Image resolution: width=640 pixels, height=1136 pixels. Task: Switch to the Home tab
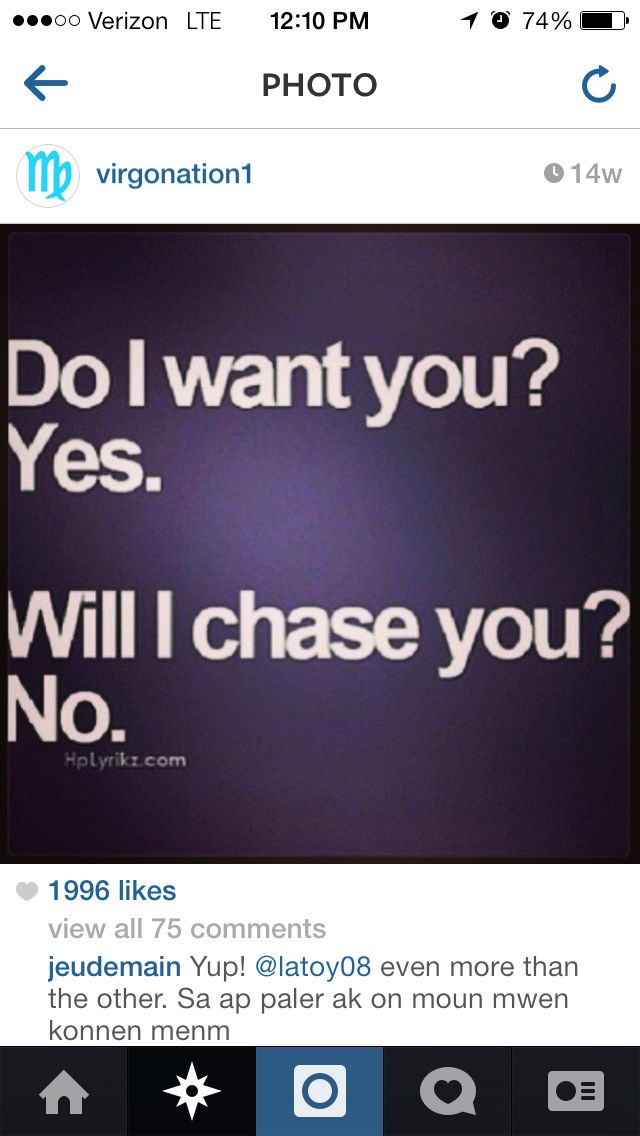coord(64,1091)
